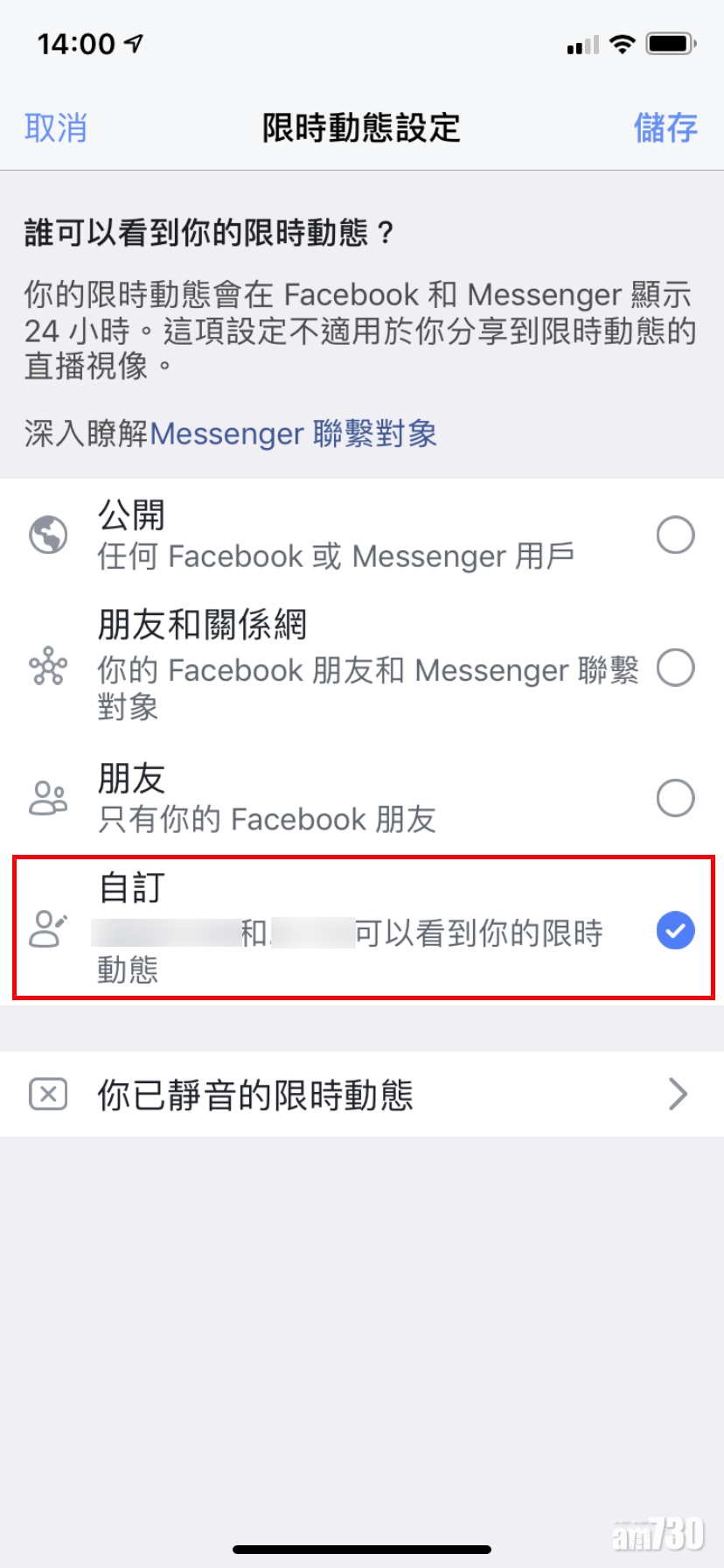Open the Messenger 聯繫對象 link
The width and height of the screenshot is (724, 1568).
click(293, 433)
